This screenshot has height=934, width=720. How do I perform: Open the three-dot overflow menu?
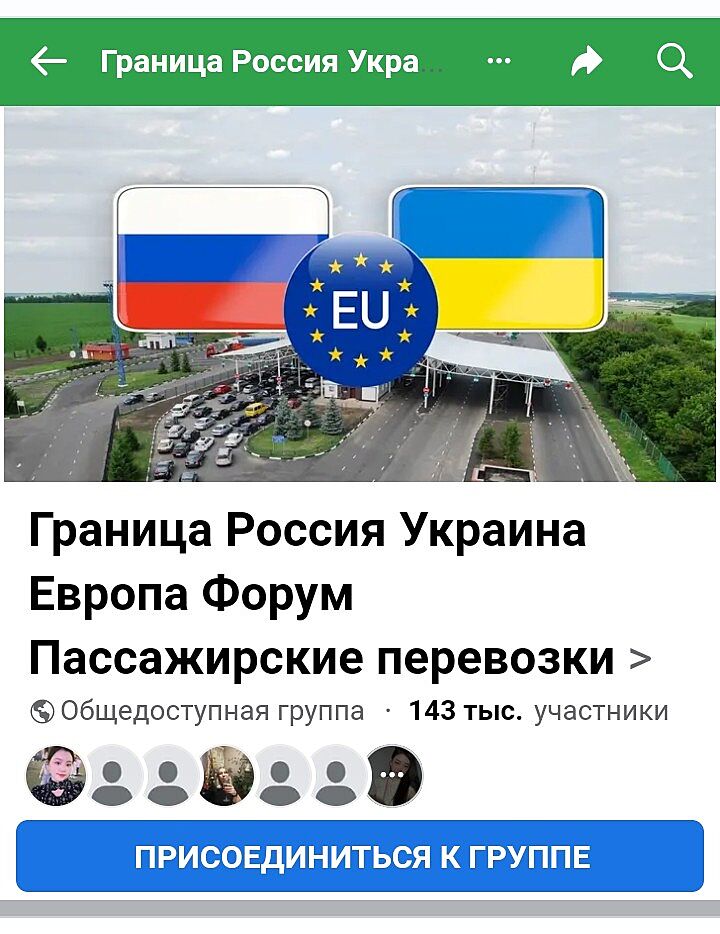pos(498,62)
